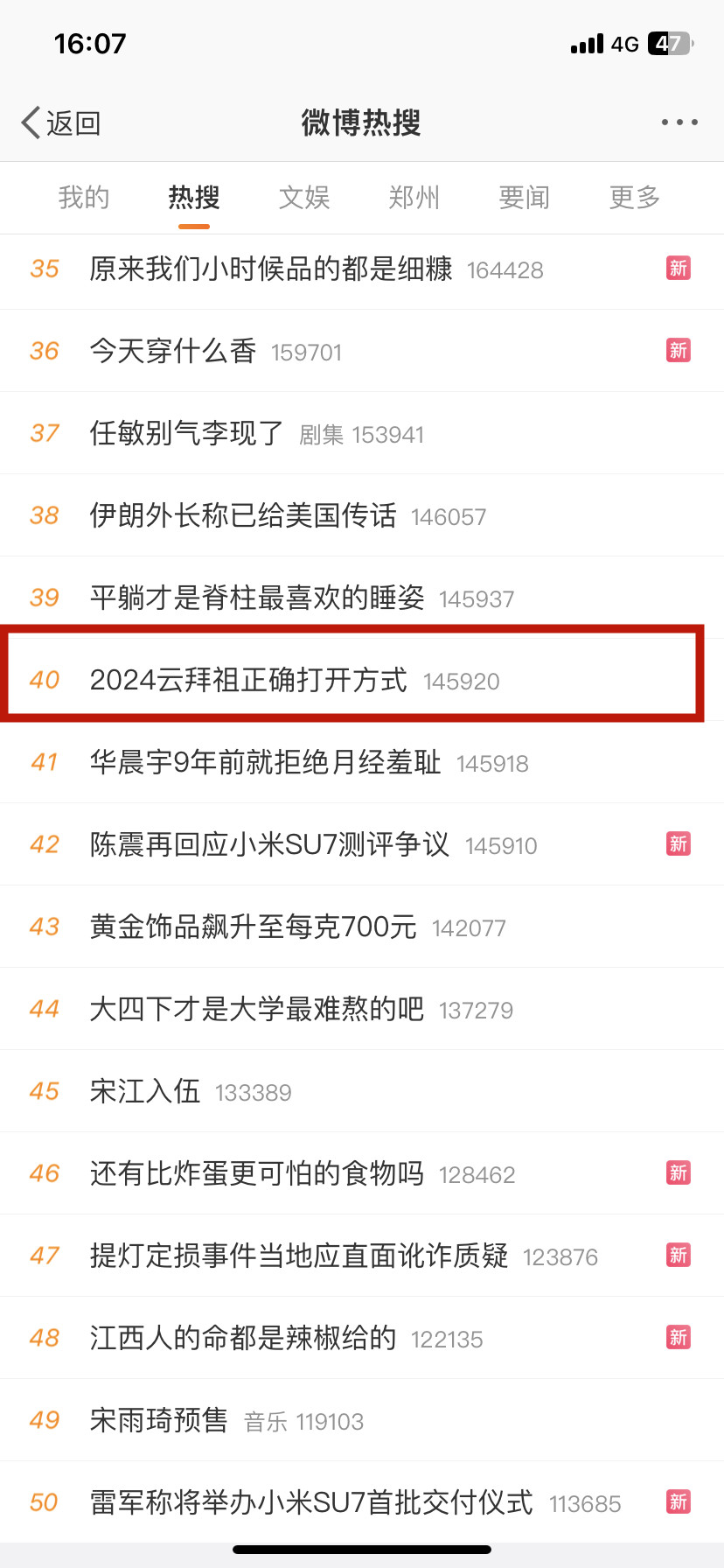Open 还有比炸蛋更可怕的食物吗 topic
Screen dimensions: 724x1568
click(362, 1174)
